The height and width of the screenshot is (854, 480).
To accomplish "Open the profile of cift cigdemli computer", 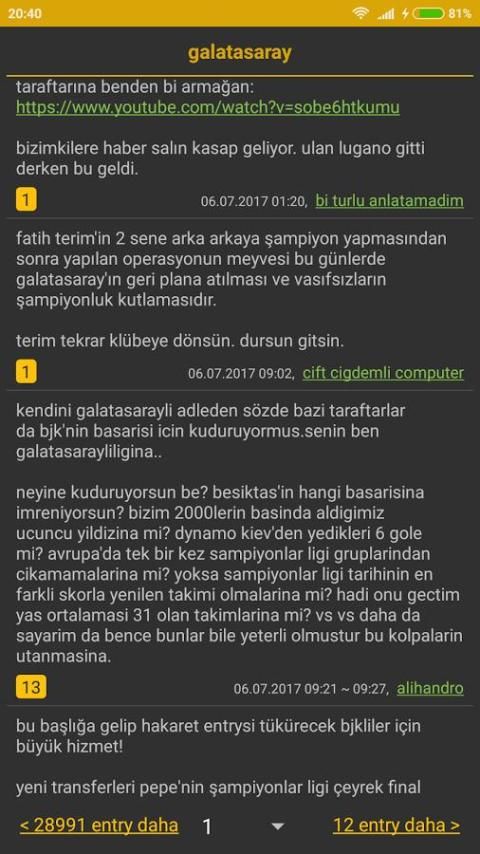I will [x=383, y=373].
